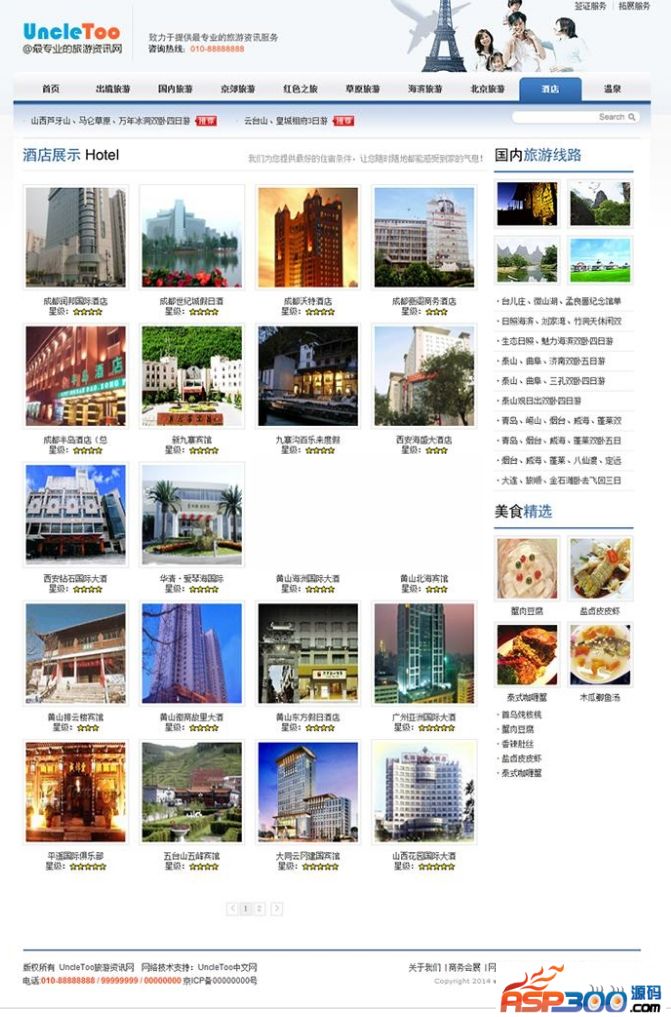Open the 红色之旅 tab
The width and height of the screenshot is (671, 1017).
pyautogui.click(x=300, y=89)
